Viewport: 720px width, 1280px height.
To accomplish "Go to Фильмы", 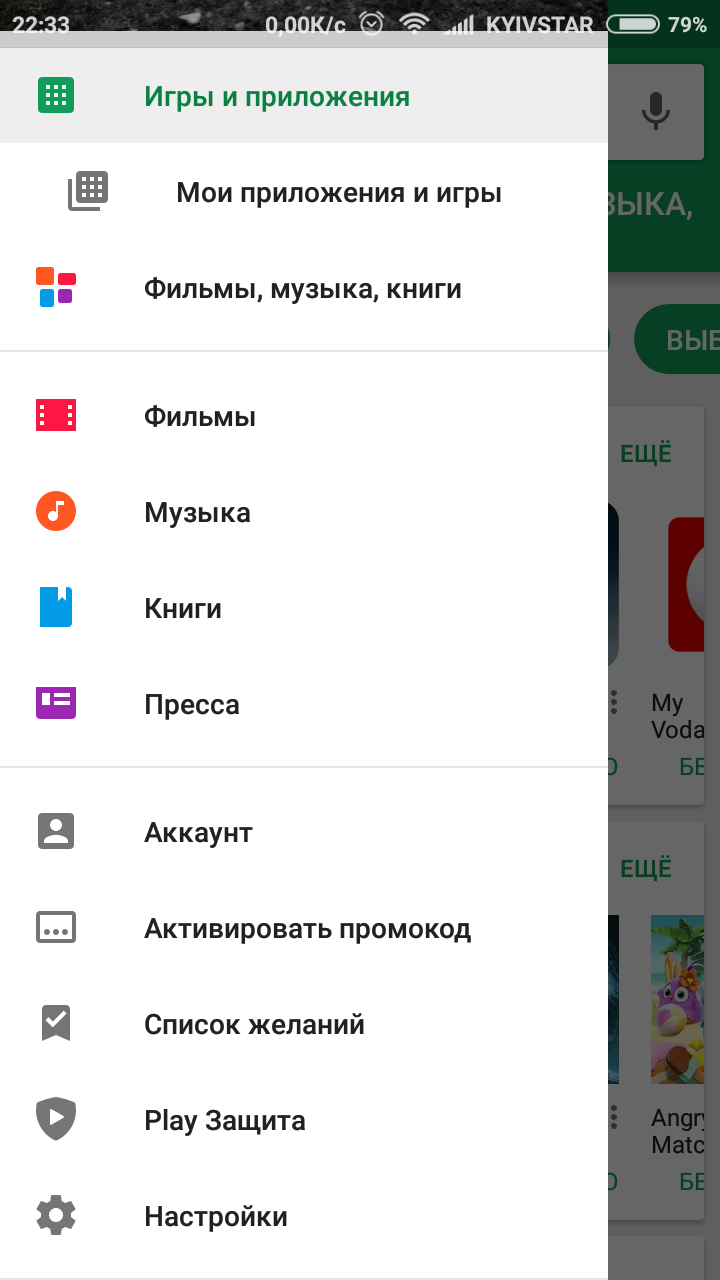I will coord(304,416).
